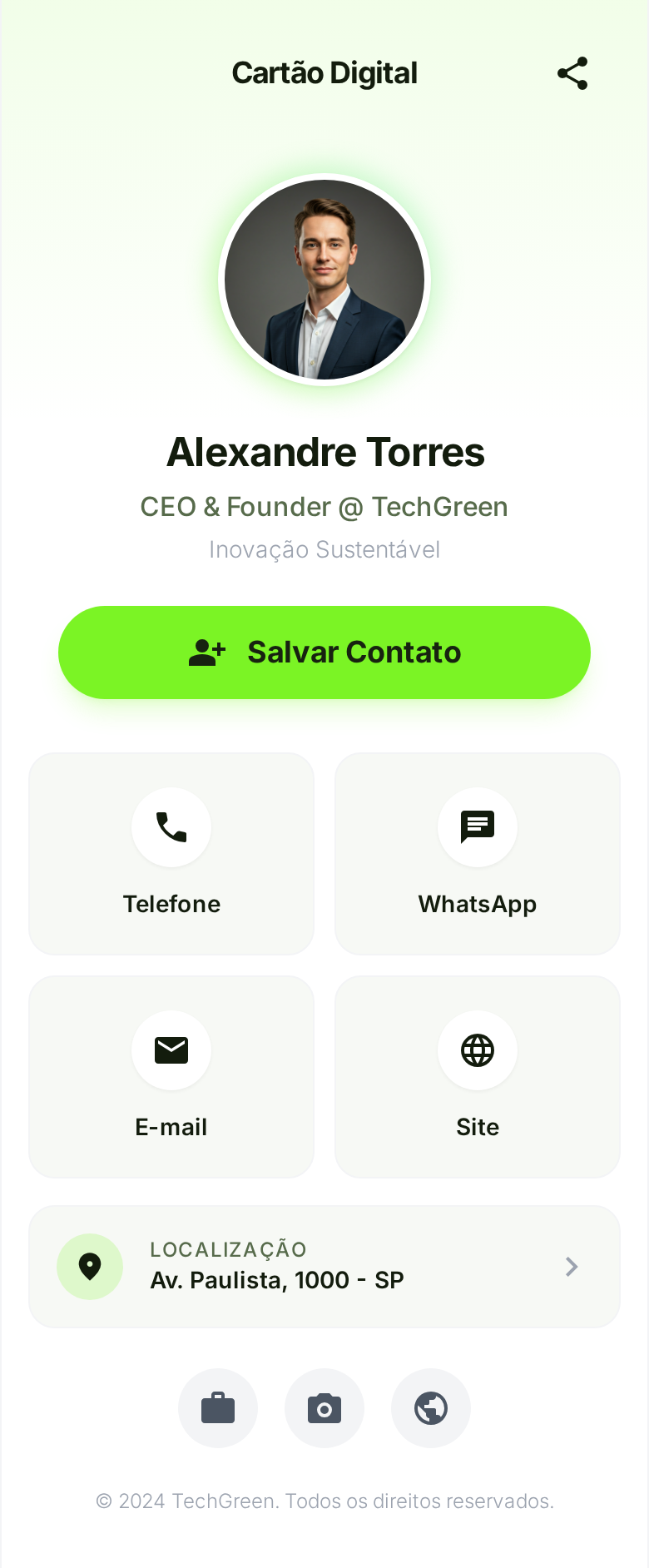Tap the briefcase social icon
Viewport: 649px width, 1568px height.
218,1408
